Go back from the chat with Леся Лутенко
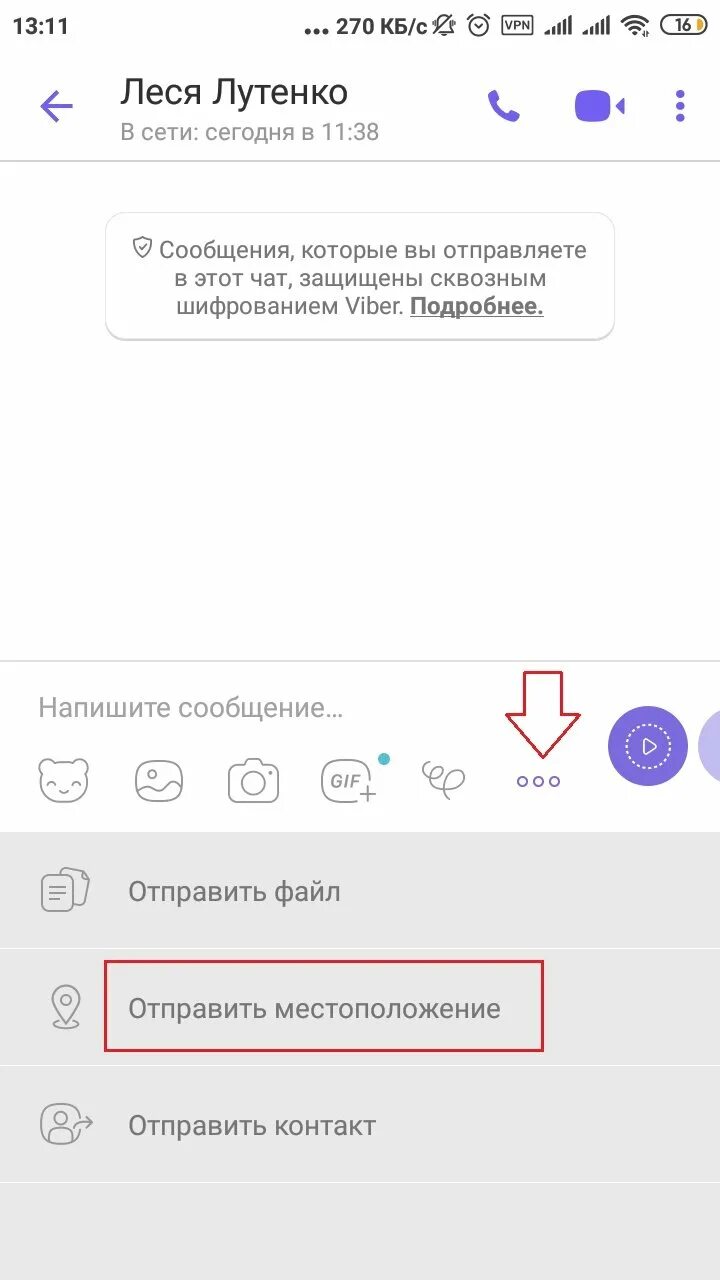Screen dimensions: 720x1280 [56, 106]
